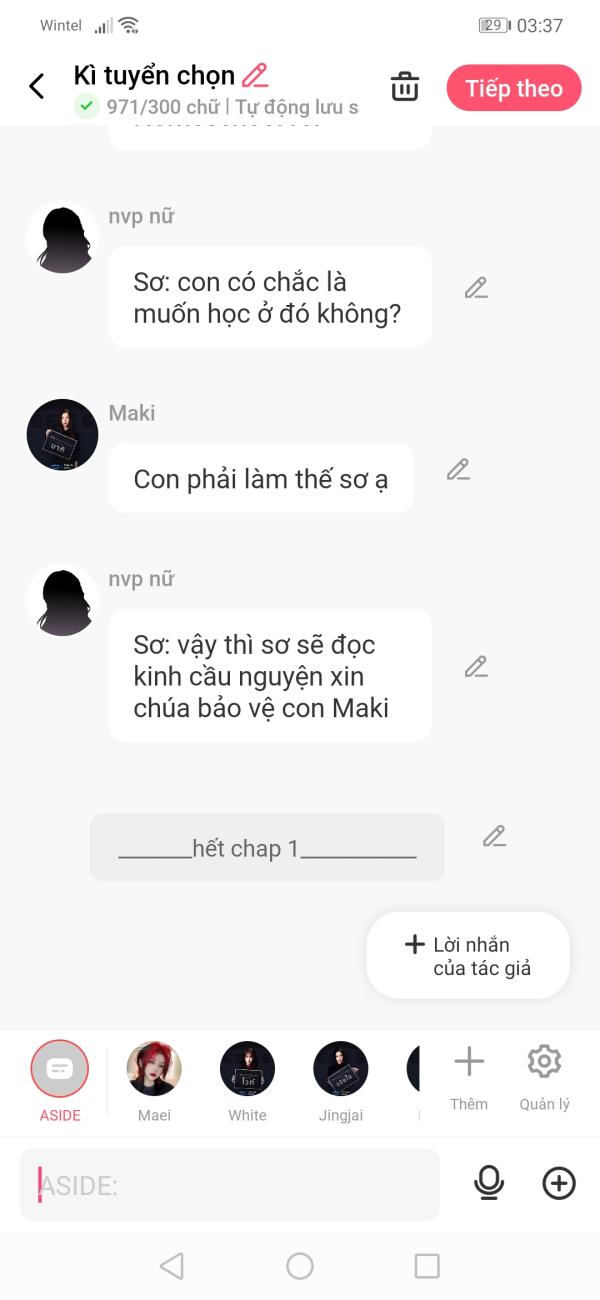Edit the message 'con có chắc là muốn học'
The image size is (600, 1300).
pyautogui.click(x=476, y=288)
